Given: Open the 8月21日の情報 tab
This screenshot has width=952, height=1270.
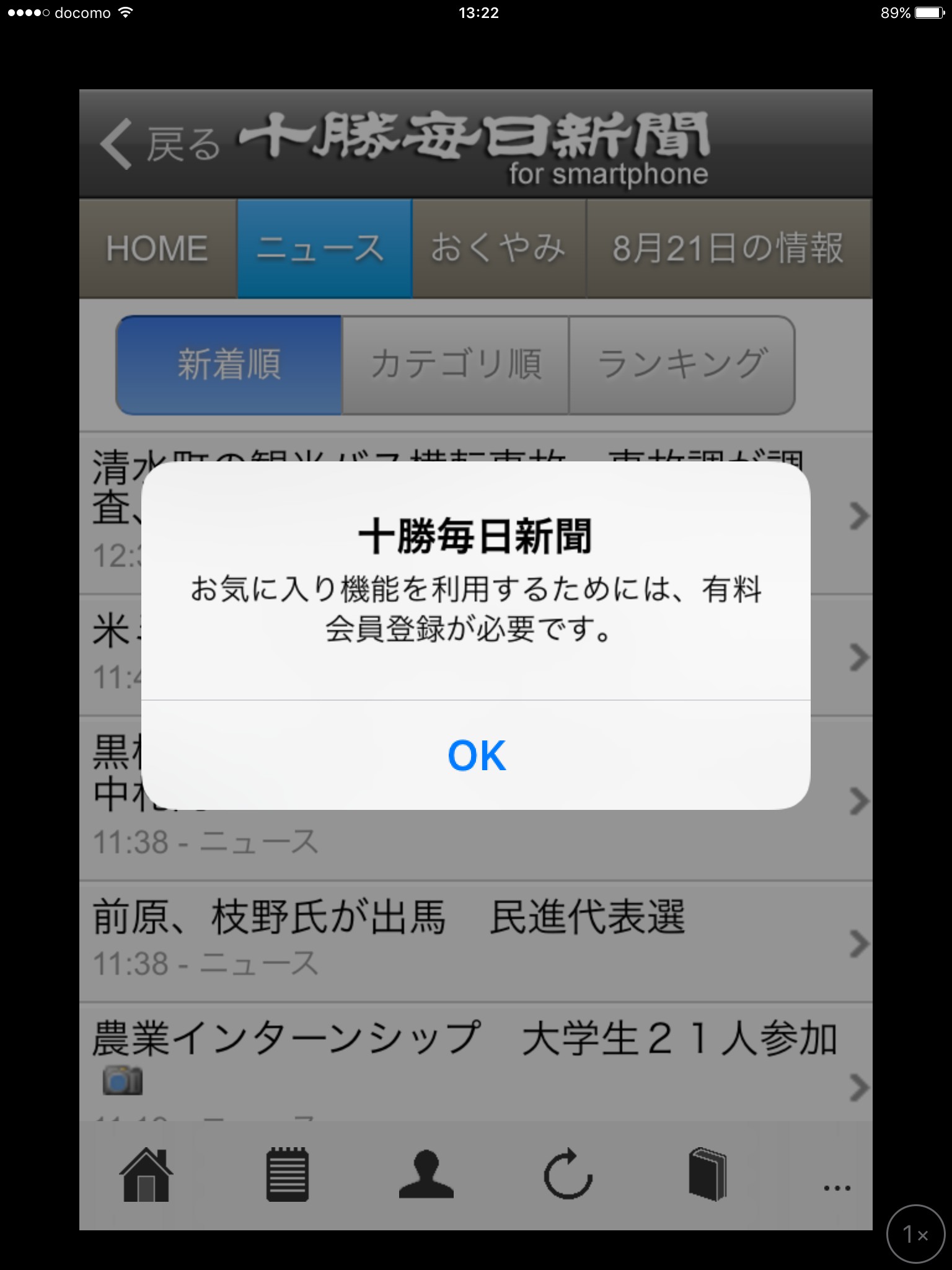Looking at the screenshot, I should tap(728, 249).
